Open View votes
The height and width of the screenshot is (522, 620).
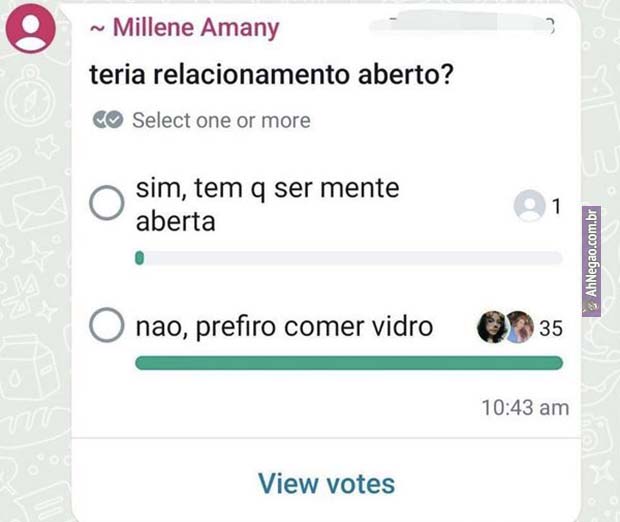(x=326, y=484)
